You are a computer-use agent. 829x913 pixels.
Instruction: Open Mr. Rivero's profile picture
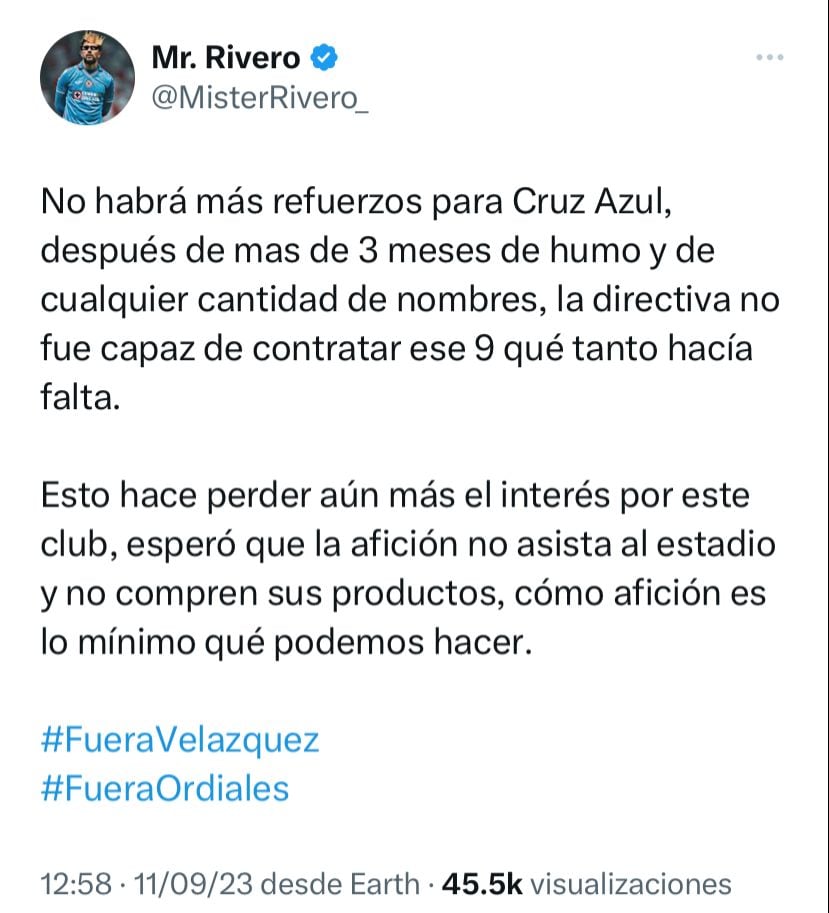pos(87,77)
